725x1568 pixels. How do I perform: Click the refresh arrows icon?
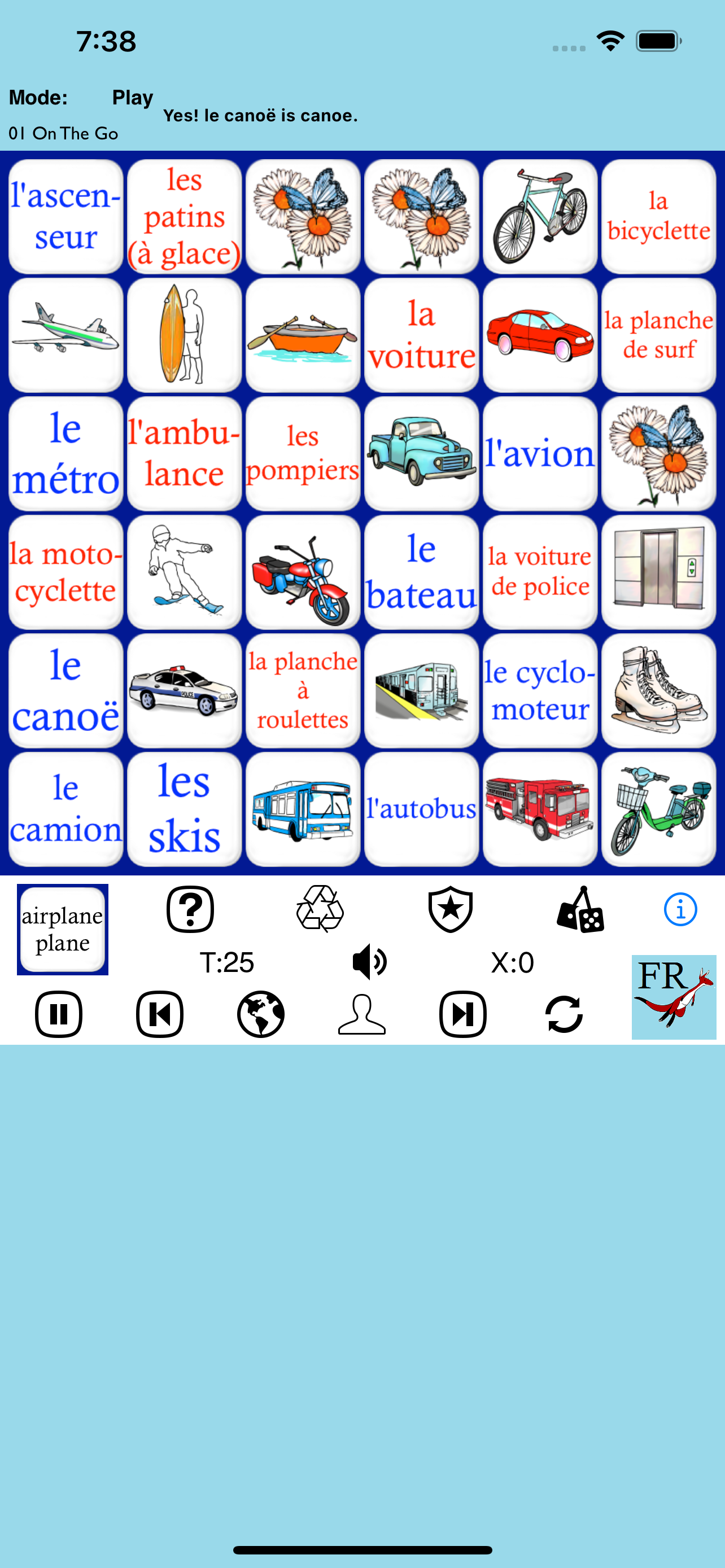coord(565,1014)
